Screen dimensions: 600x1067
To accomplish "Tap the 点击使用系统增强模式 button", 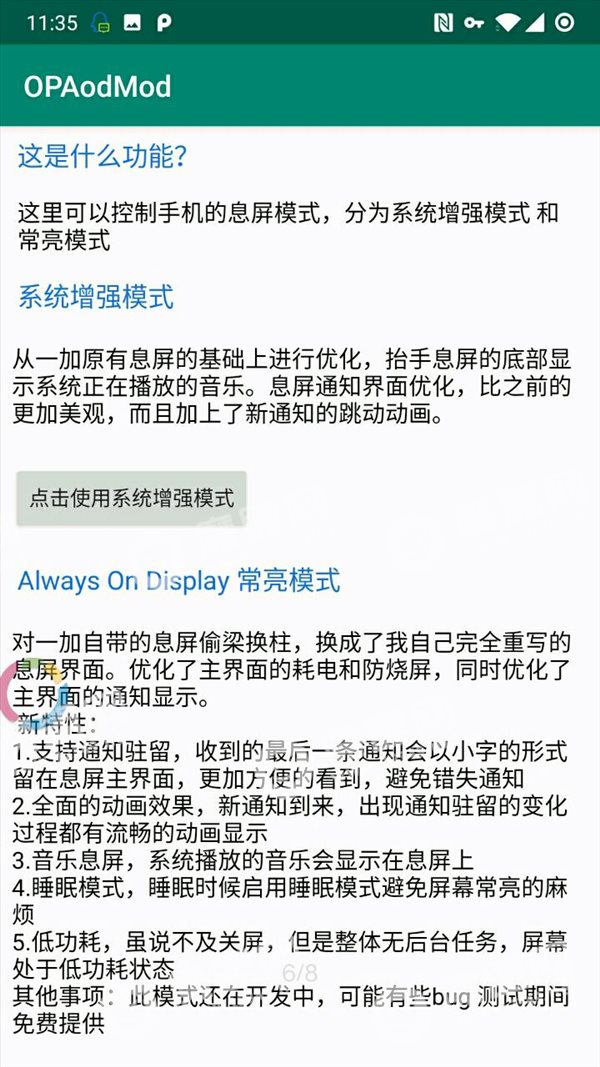I will 131,498.
